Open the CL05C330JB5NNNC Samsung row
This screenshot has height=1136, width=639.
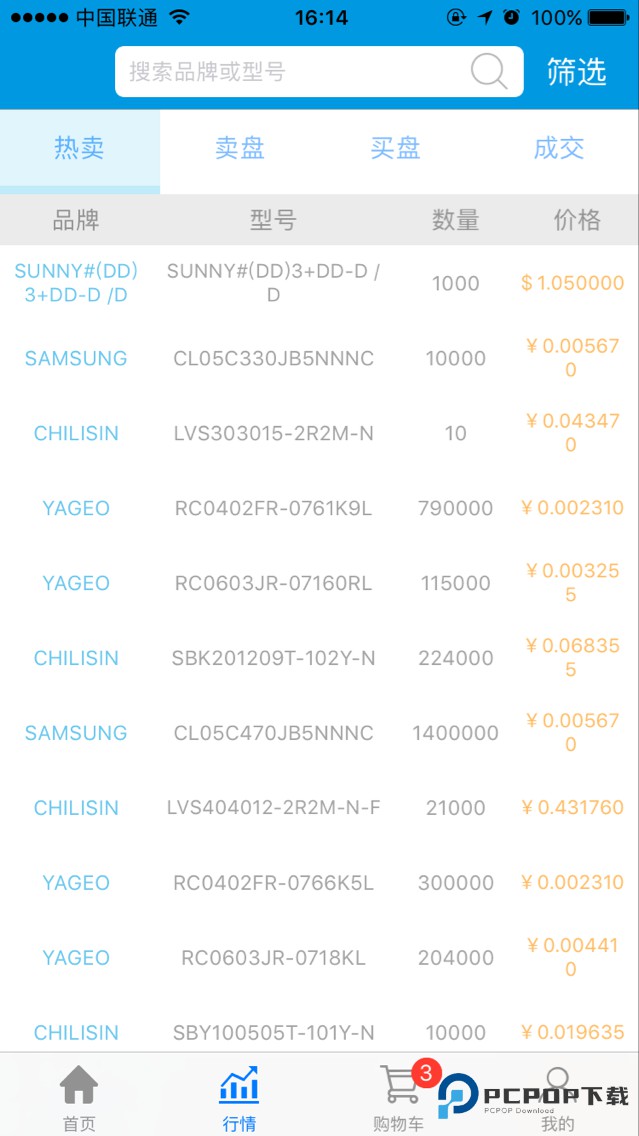point(273,358)
